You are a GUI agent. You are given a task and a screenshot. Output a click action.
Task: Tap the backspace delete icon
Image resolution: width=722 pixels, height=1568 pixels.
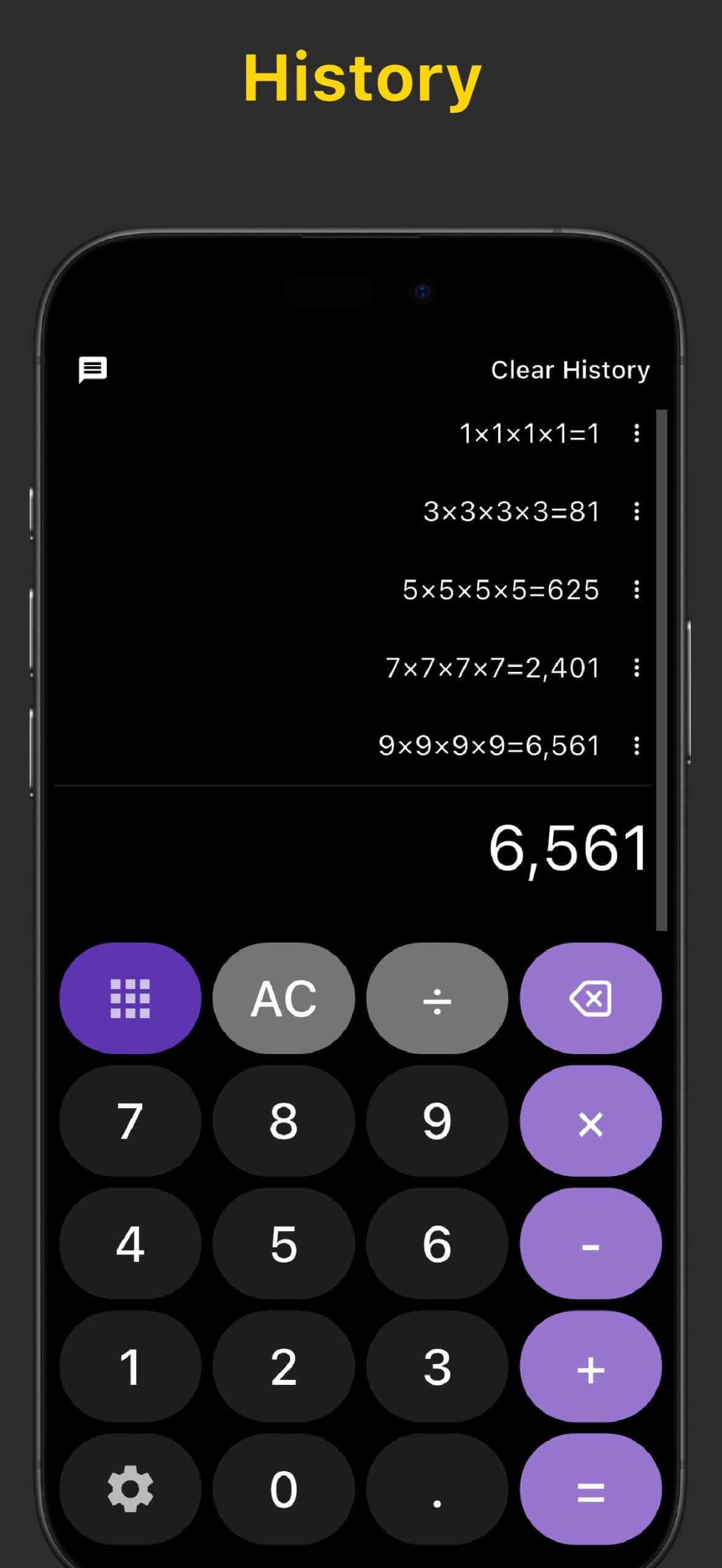click(590, 998)
